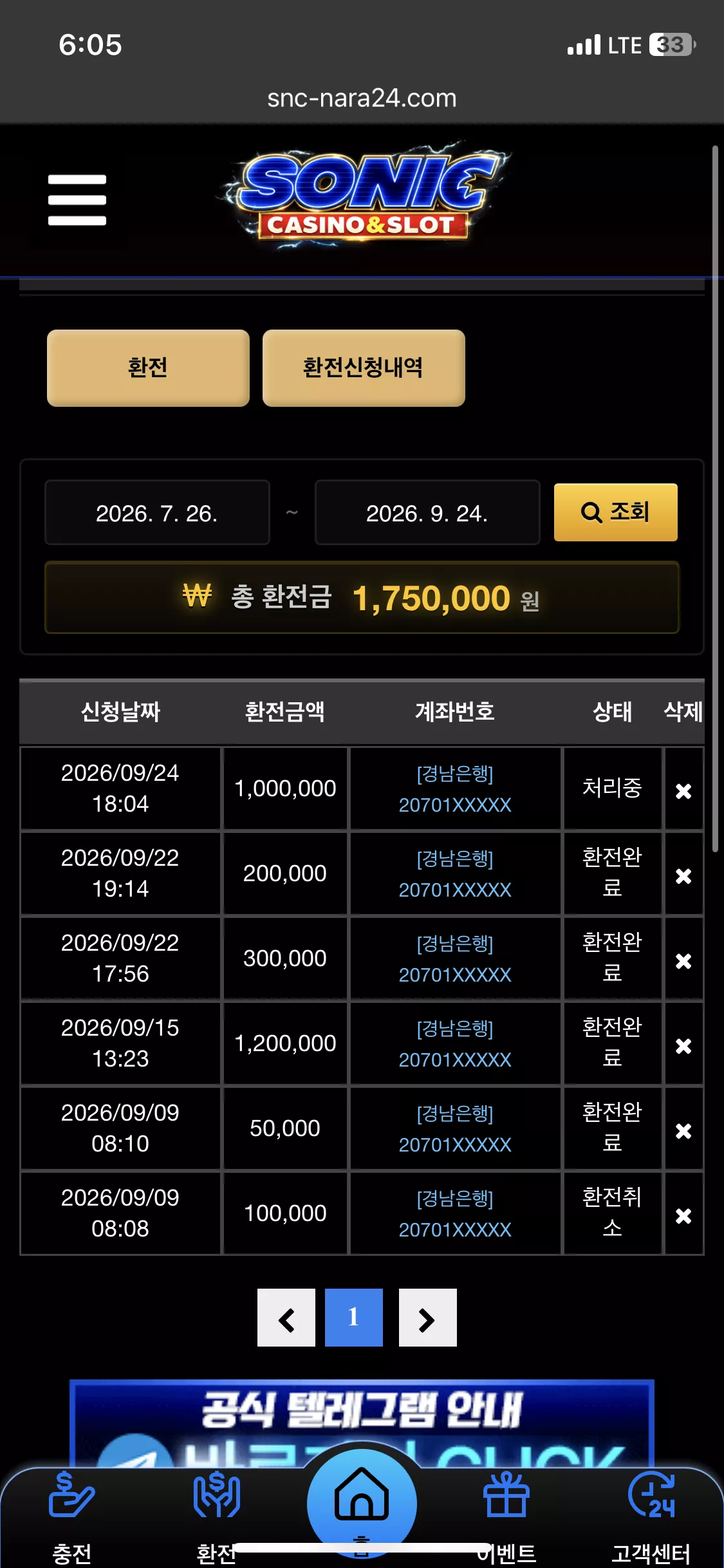Change the start date 2026. 7. 26.
724x1568 pixels.
coord(157,513)
